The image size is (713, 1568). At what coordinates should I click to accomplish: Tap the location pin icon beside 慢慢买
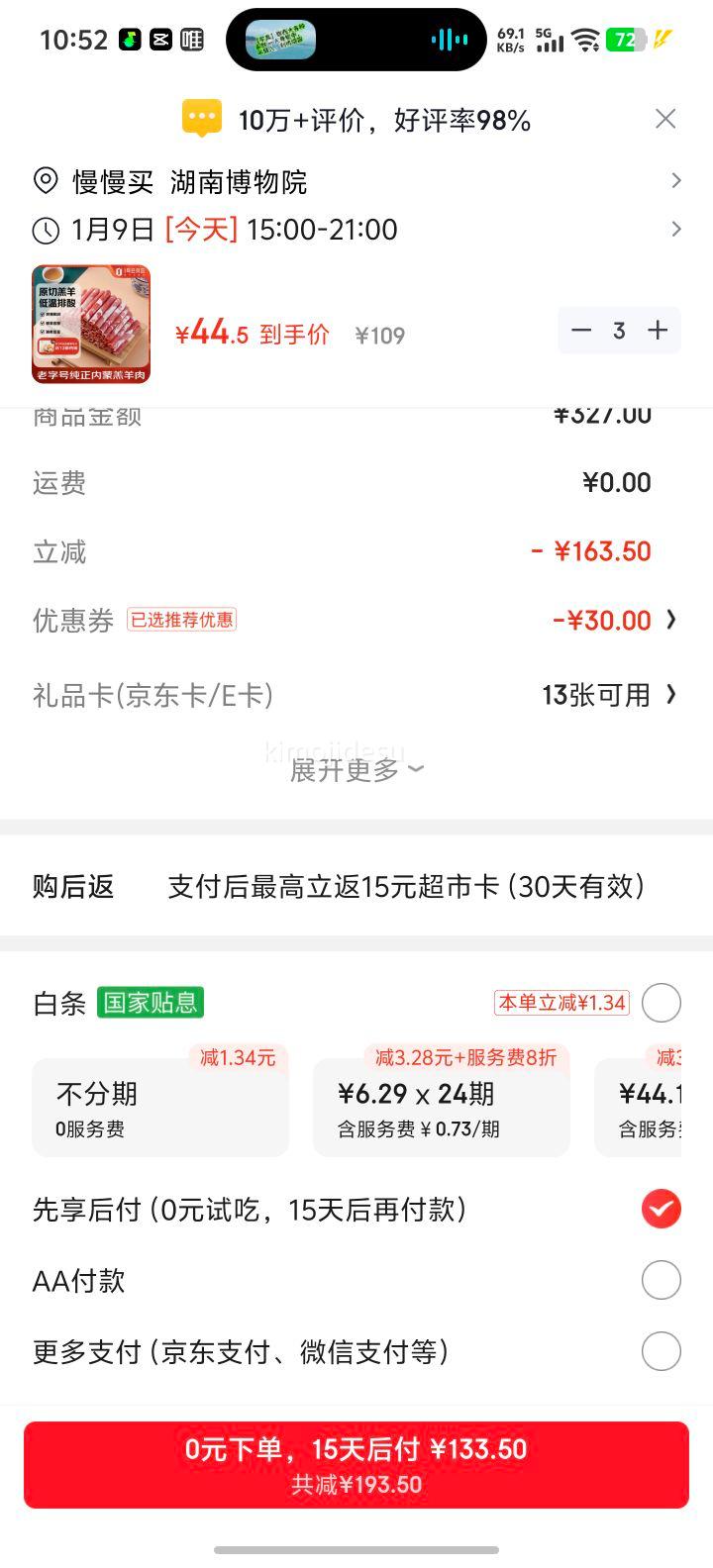click(44, 181)
